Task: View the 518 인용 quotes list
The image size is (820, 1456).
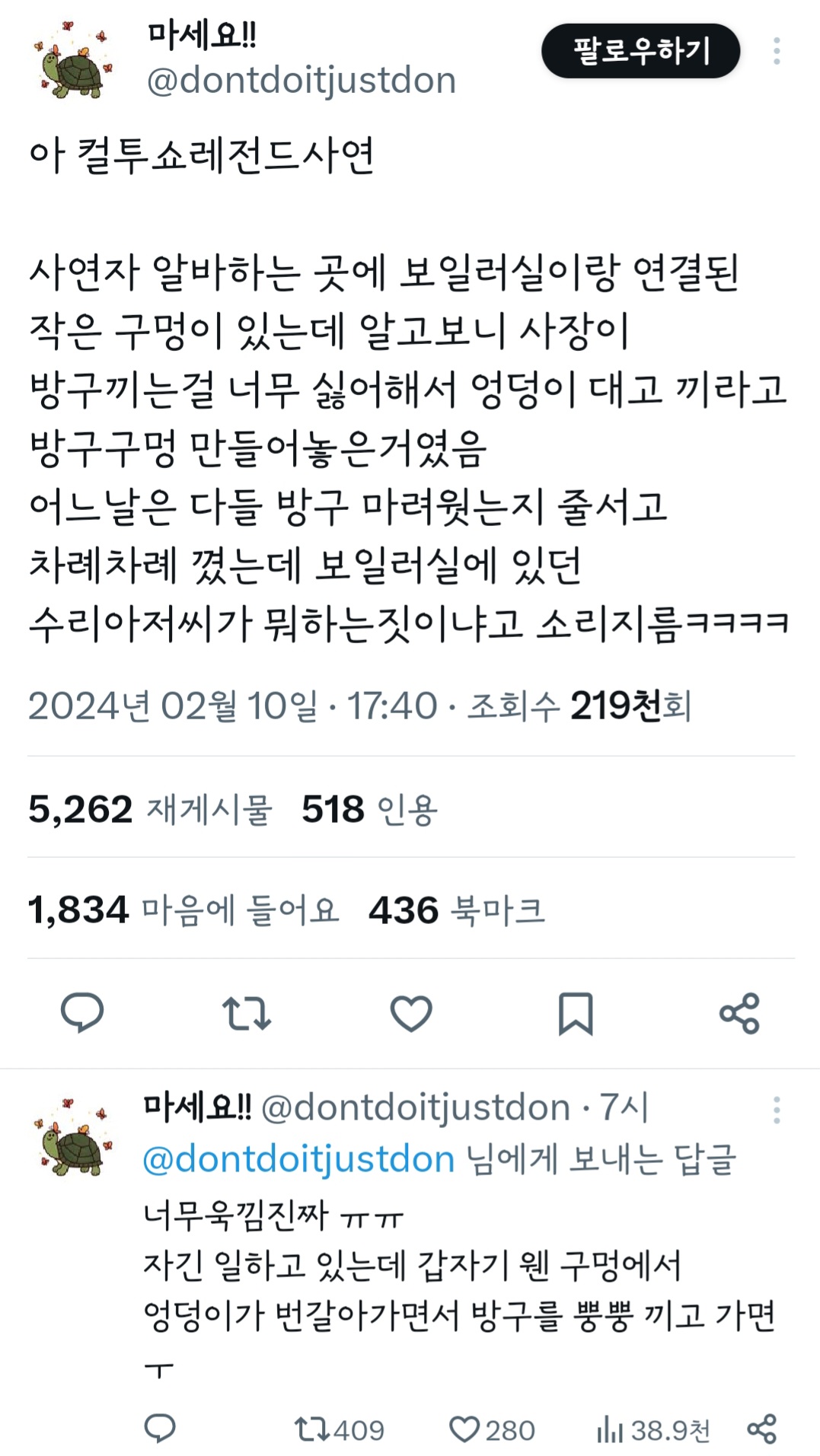Action: 370,809
